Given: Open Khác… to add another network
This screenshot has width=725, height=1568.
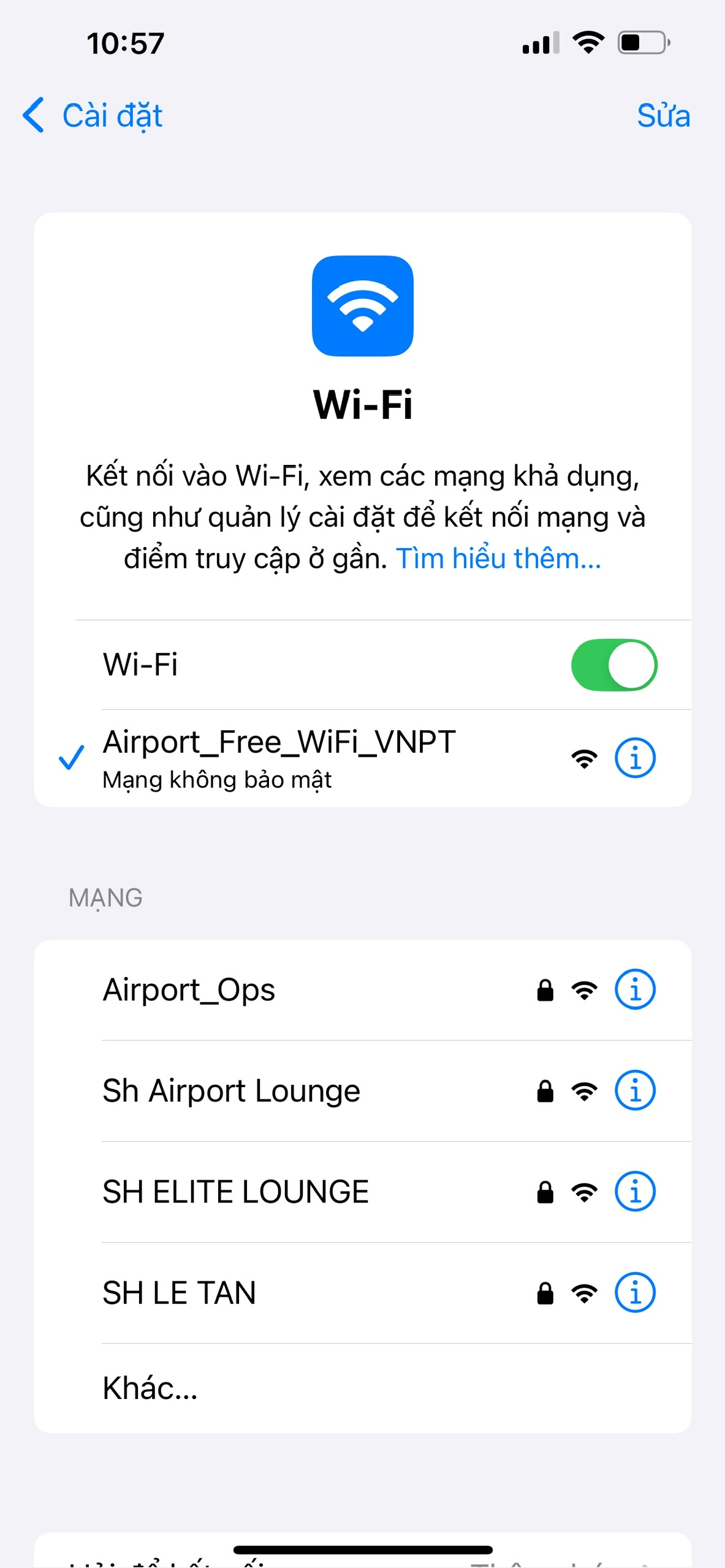Looking at the screenshot, I should tap(150, 1389).
